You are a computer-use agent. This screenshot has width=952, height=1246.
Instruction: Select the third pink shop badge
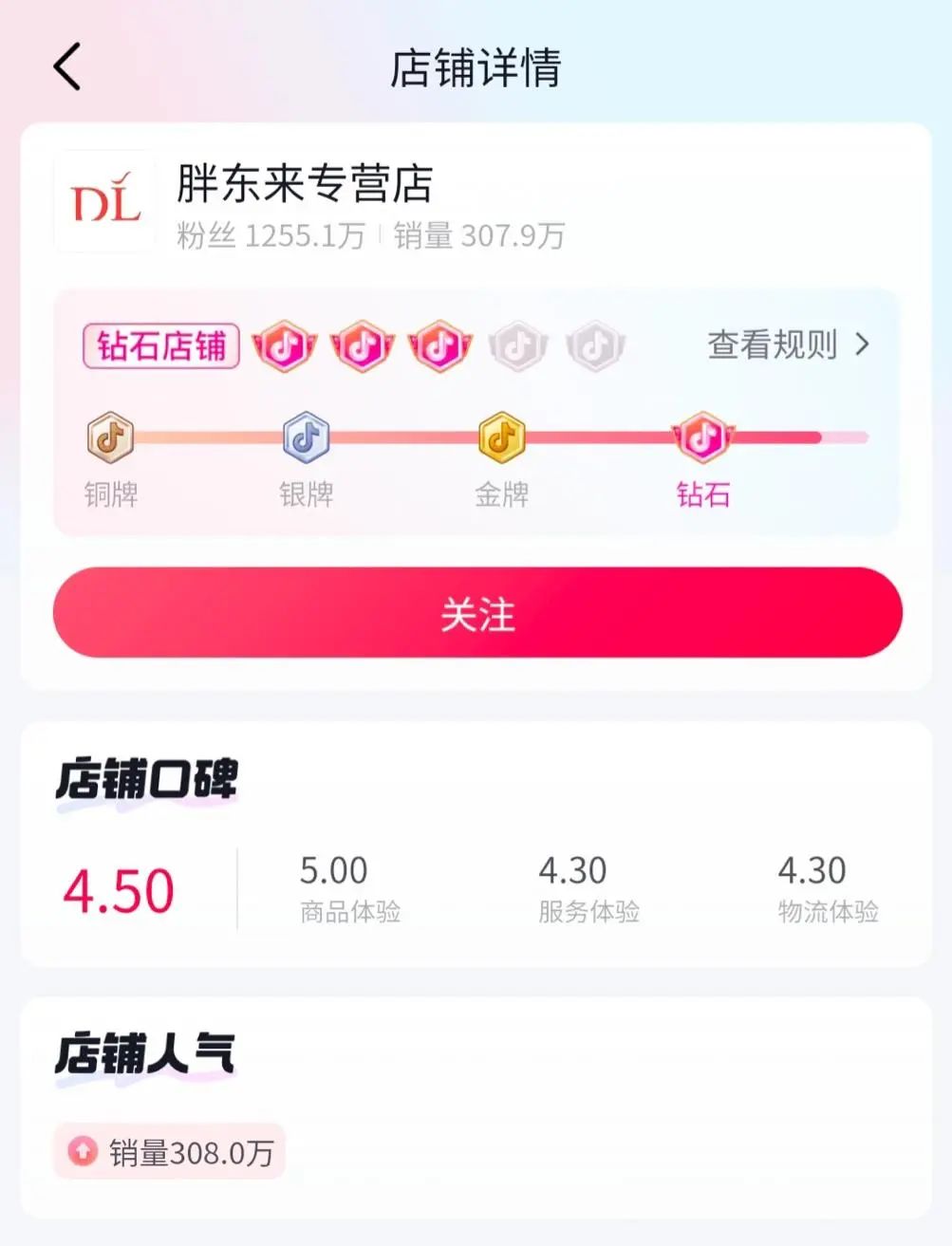click(x=439, y=346)
